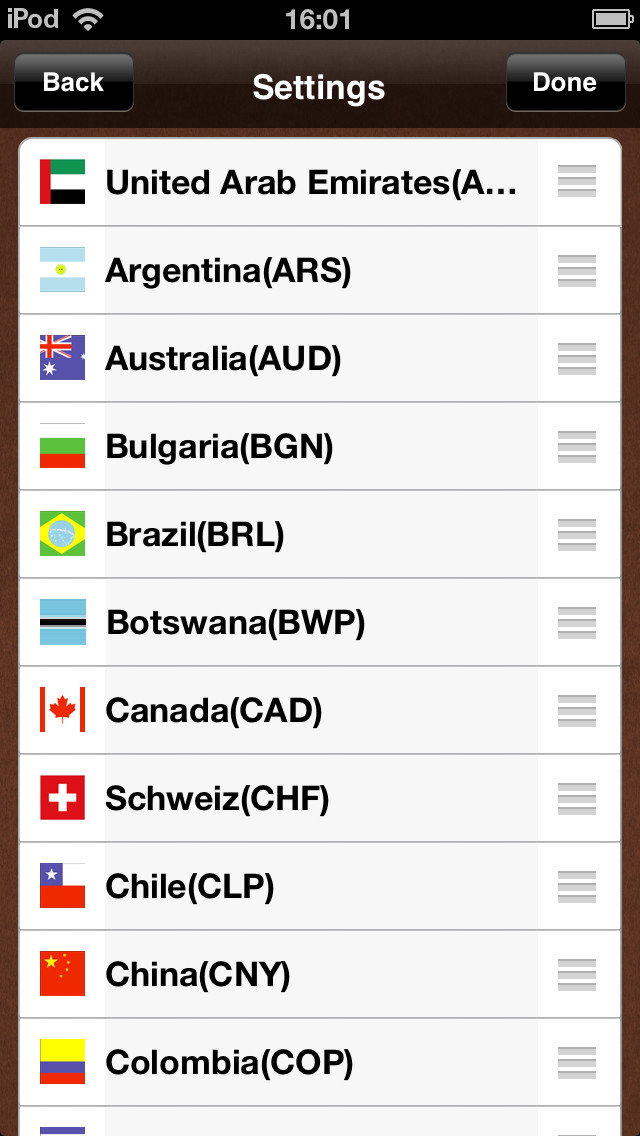This screenshot has height=1136, width=640.
Task: Select Botswana(BWP) in the list
Action: coord(320,622)
